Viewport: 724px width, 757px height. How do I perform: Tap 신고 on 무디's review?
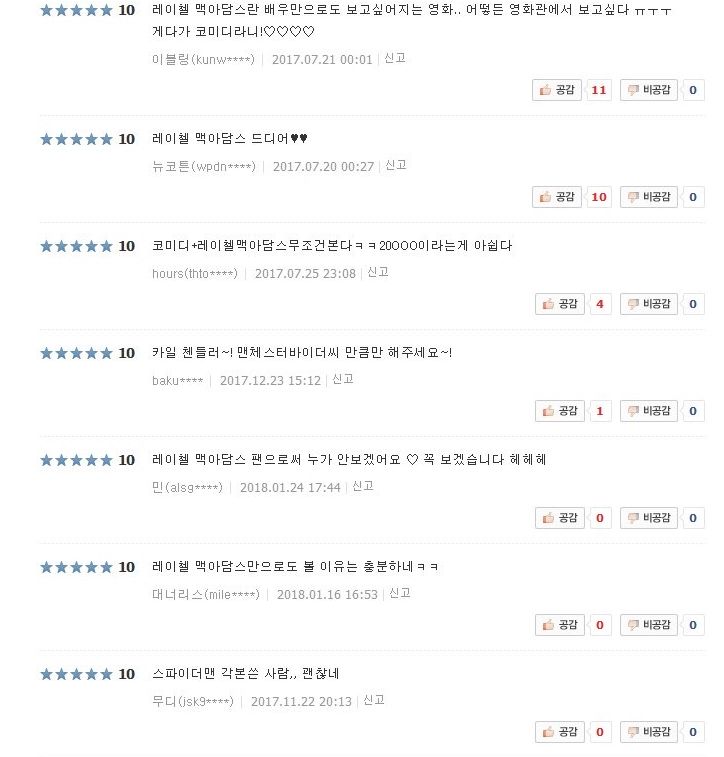point(374,701)
